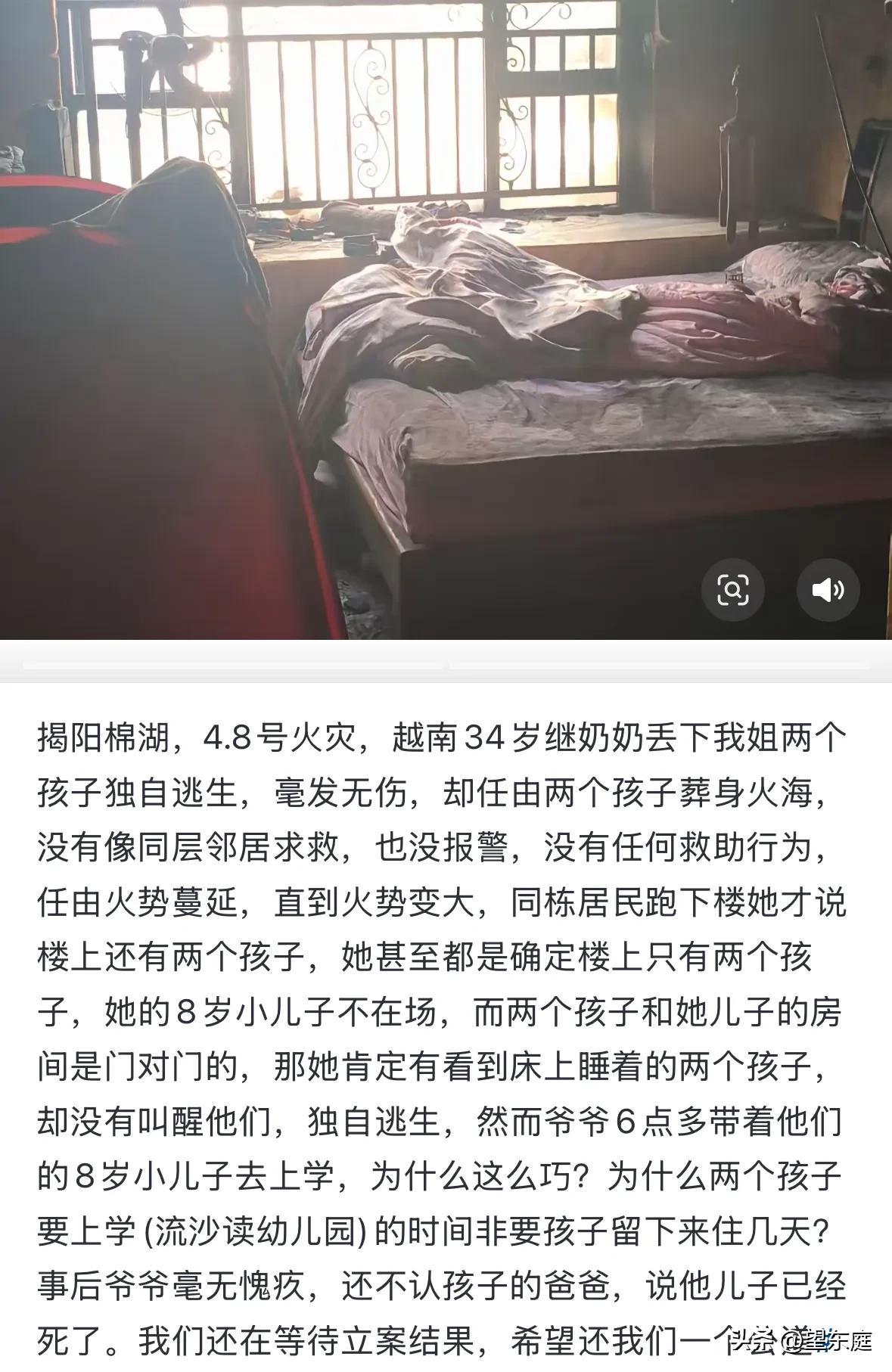The image size is (892, 1372).
Task: Open visual search for this video frame
Action: coord(732,589)
